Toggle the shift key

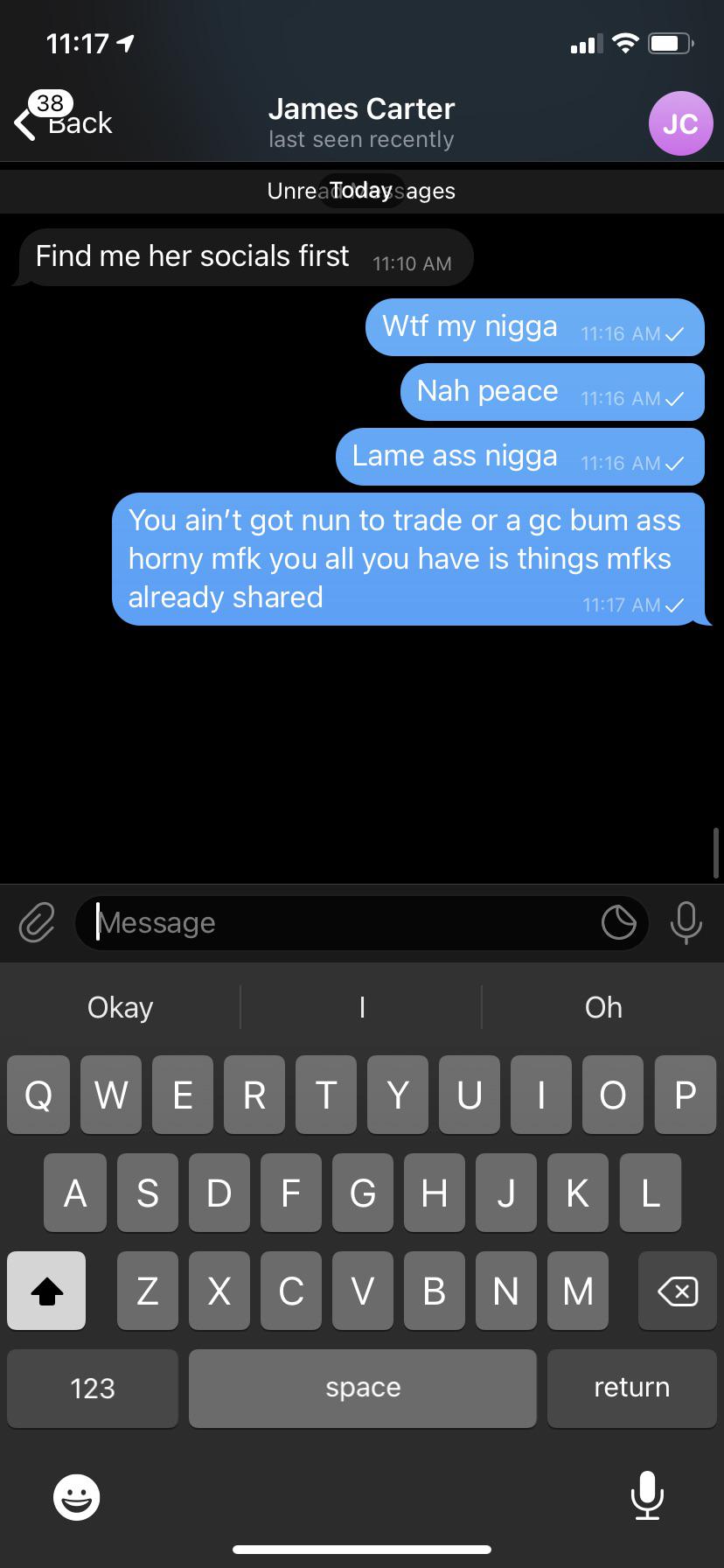tap(46, 1291)
